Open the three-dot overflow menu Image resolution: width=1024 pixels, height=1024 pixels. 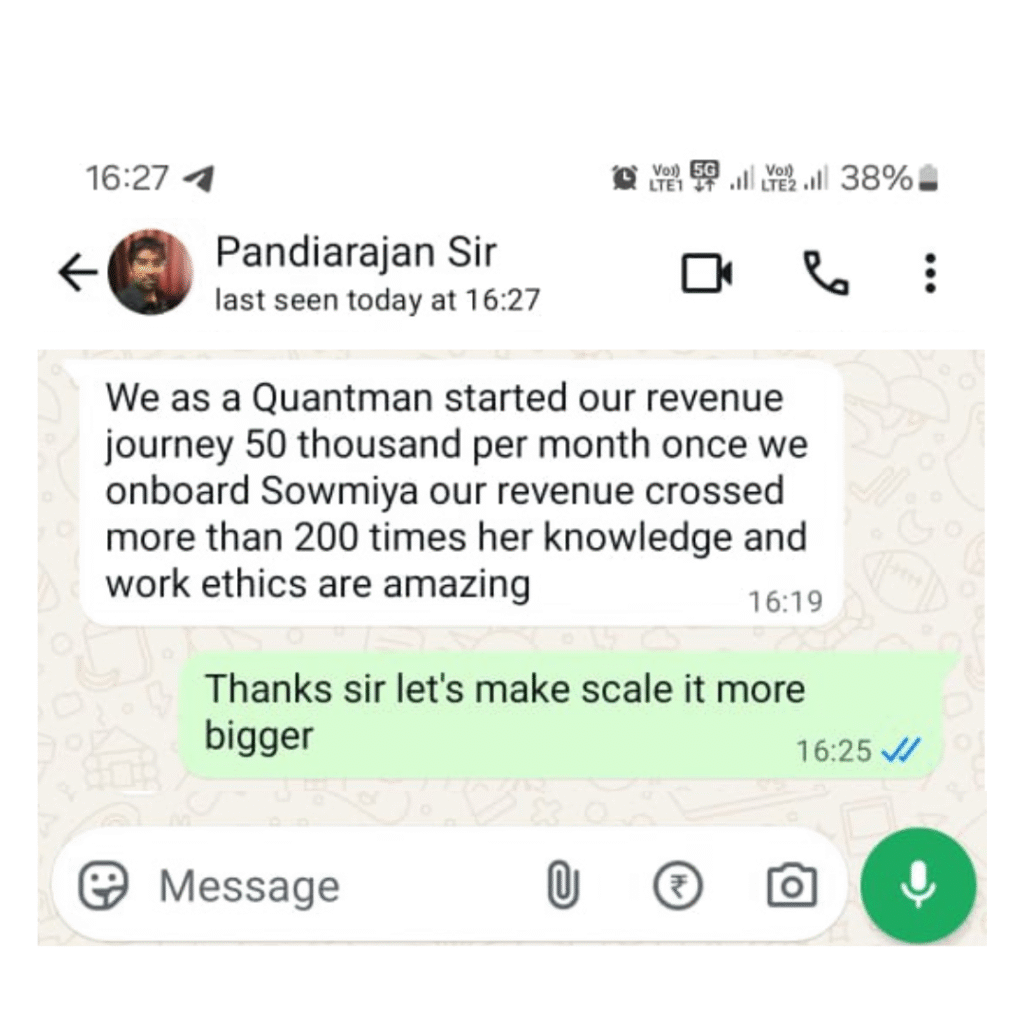pos(930,273)
